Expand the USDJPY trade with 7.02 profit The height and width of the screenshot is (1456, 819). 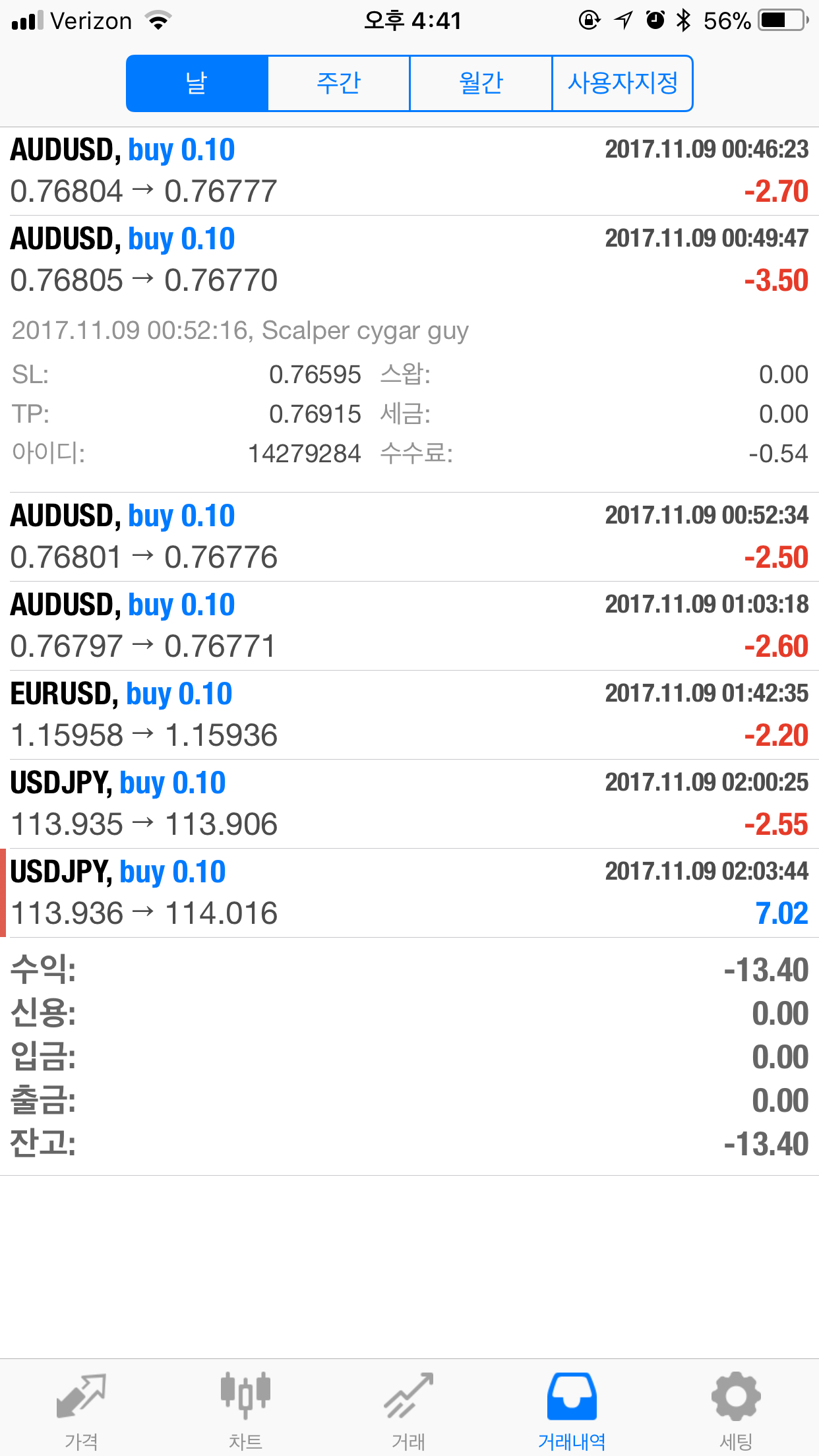click(409, 893)
